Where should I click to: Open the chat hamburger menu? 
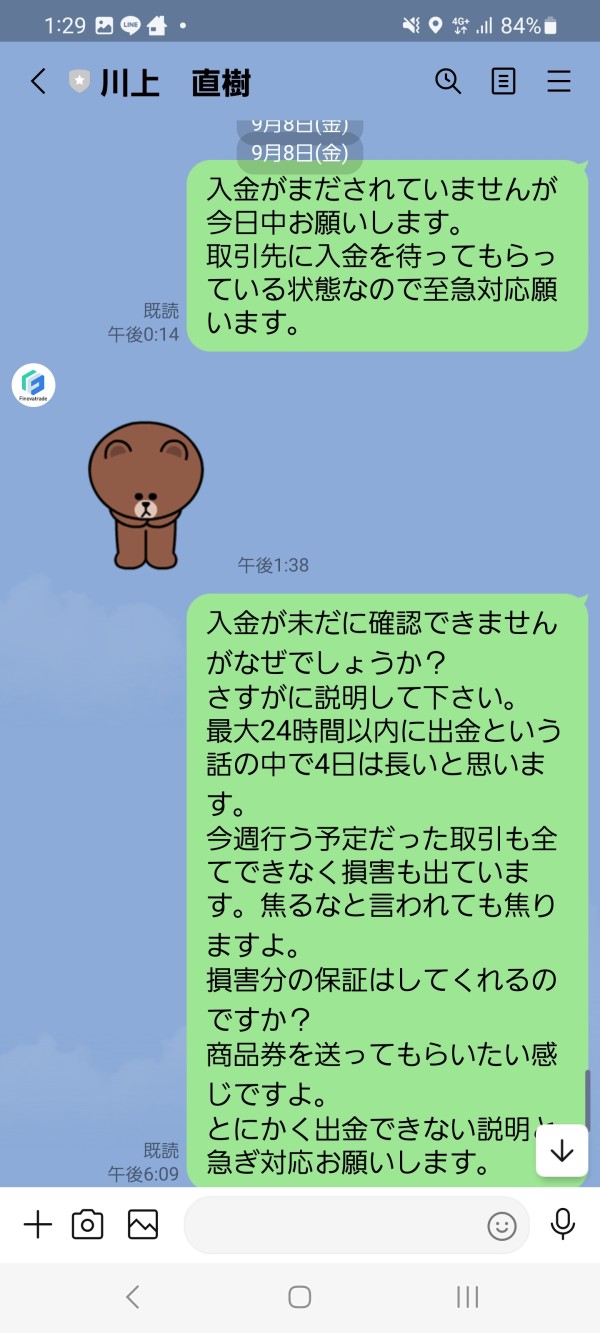559,81
